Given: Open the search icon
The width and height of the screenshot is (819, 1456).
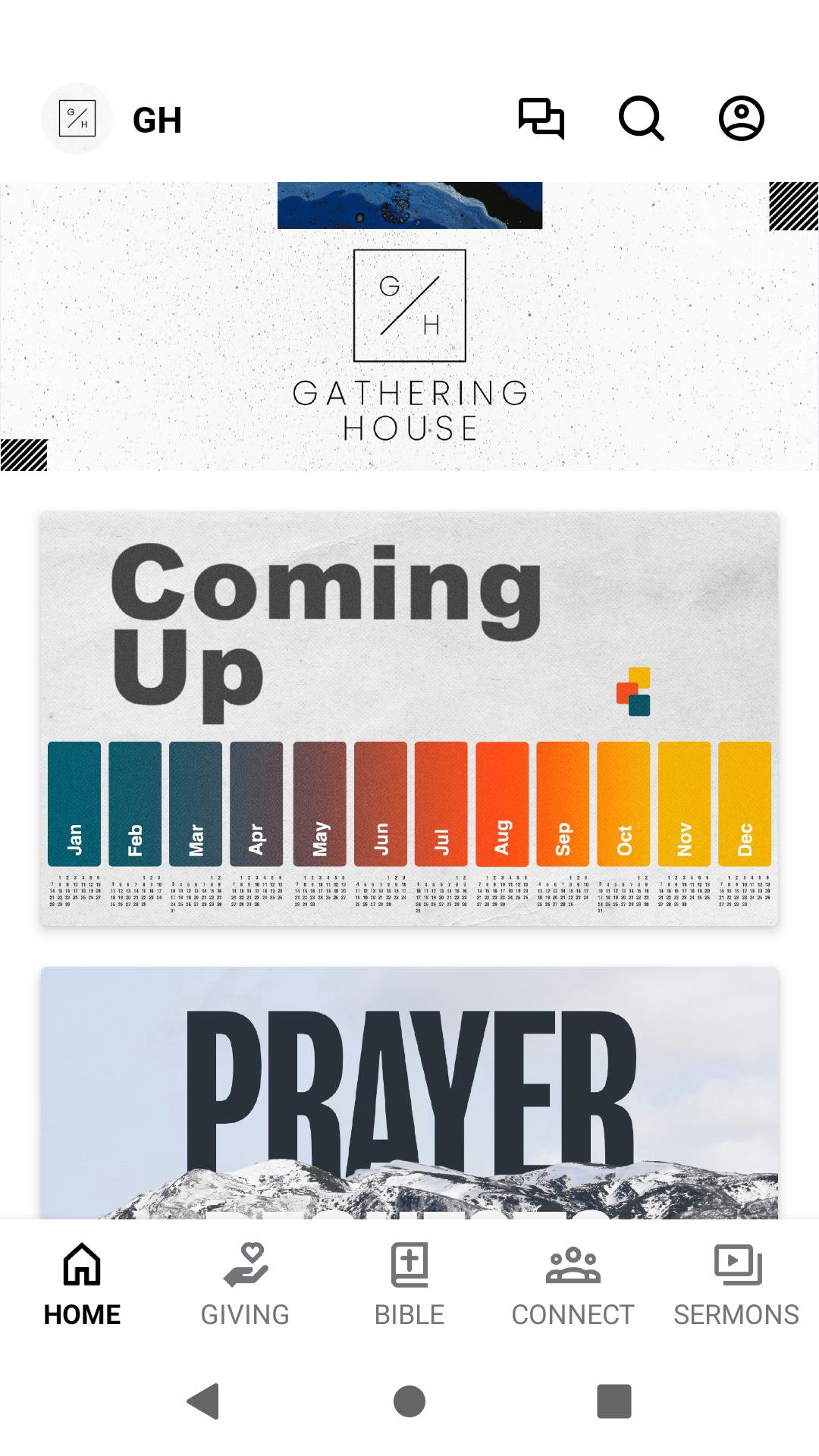Looking at the screenshot, I should click(641, 118).
